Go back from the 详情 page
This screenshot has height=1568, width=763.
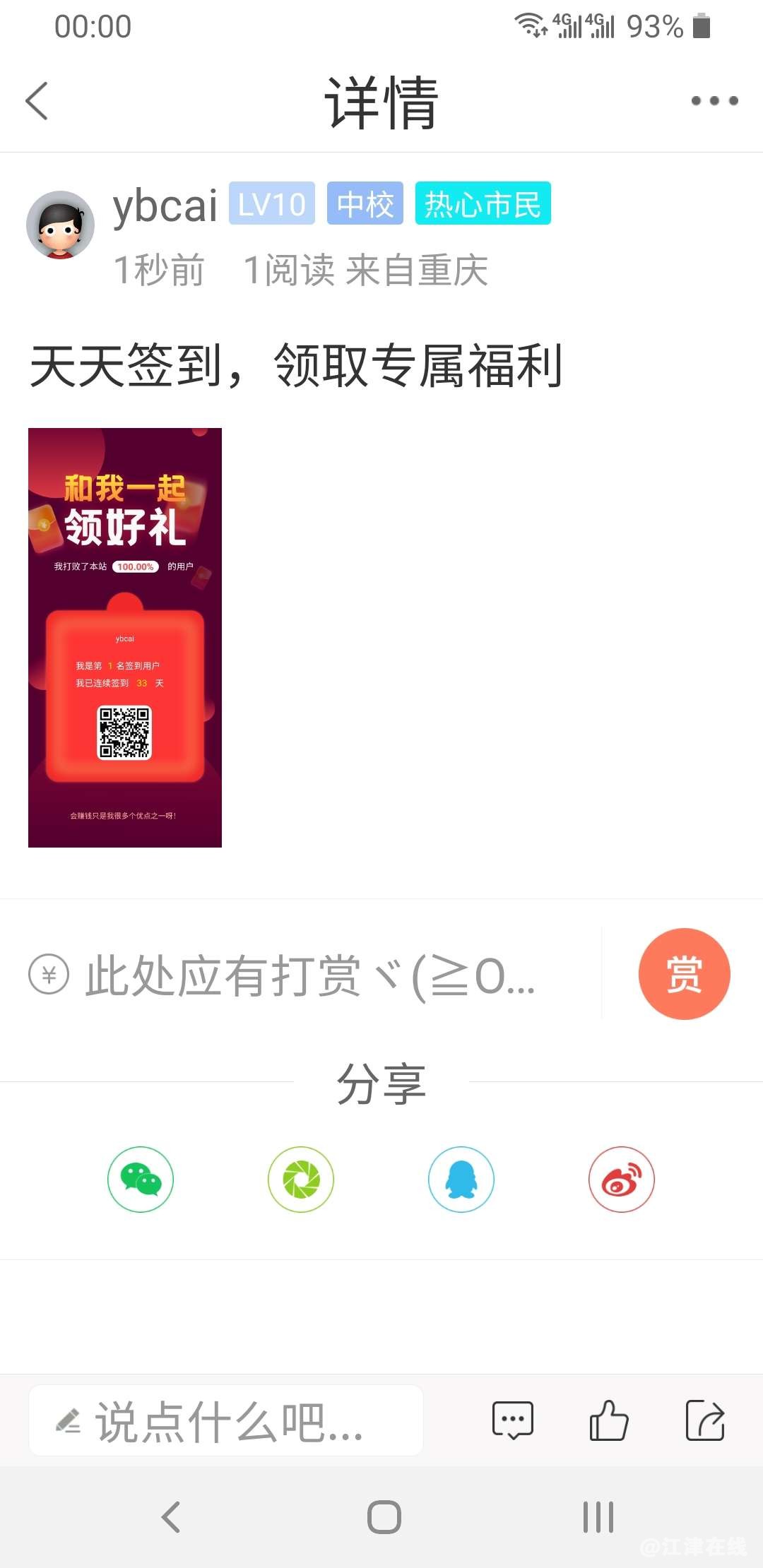37,101
